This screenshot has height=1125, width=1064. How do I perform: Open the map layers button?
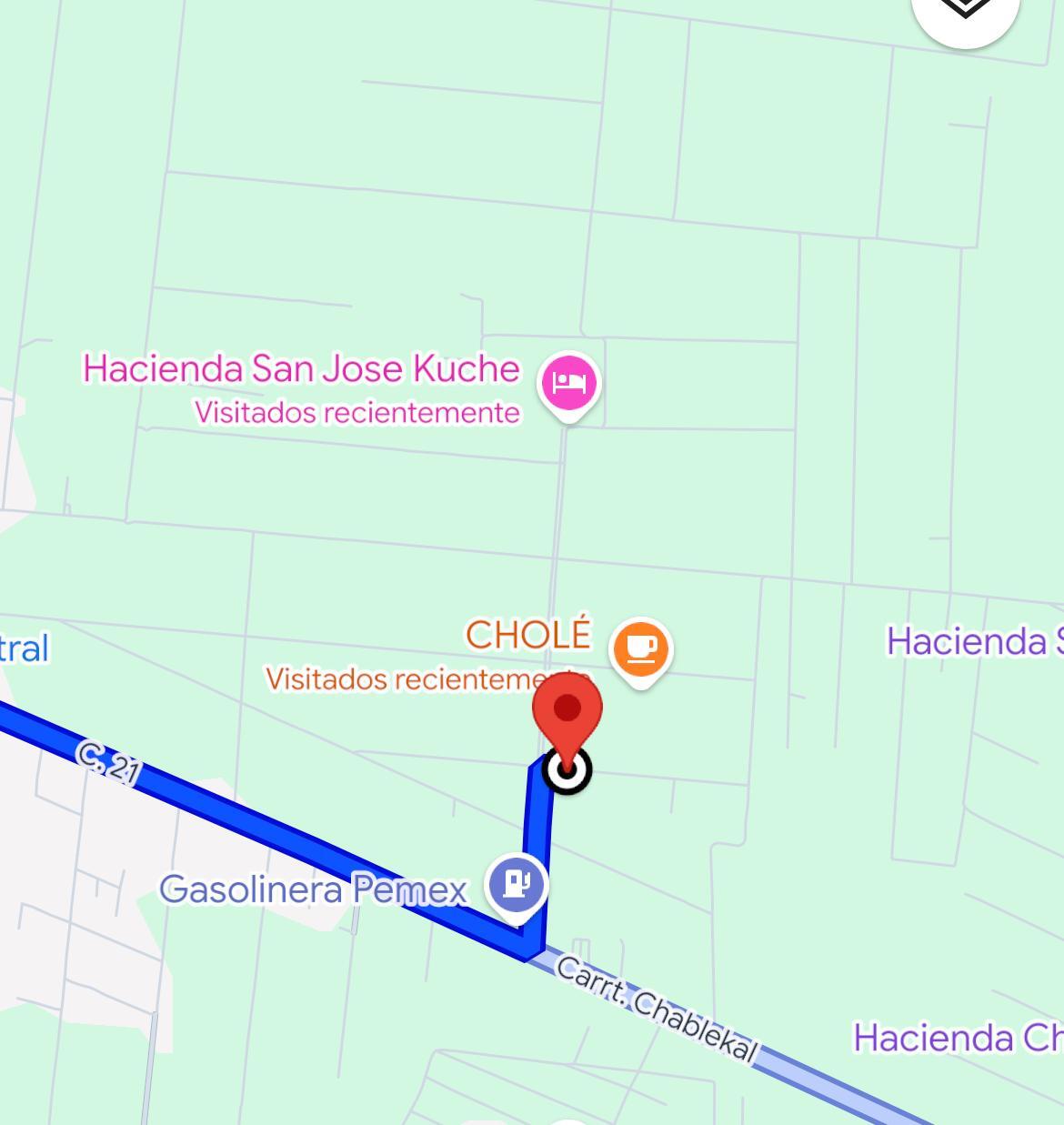tap(965, 9)
